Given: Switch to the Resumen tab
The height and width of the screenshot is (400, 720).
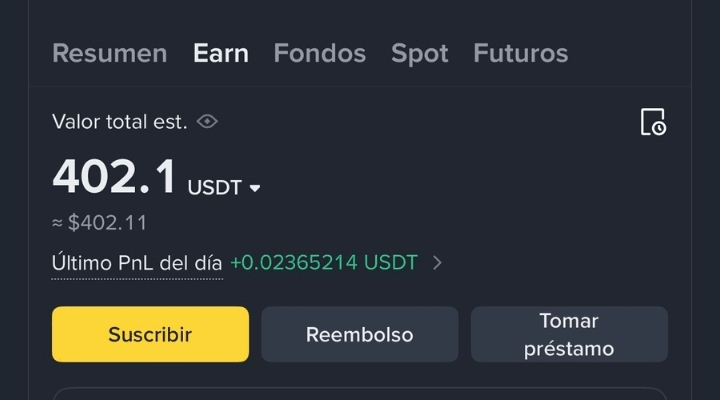Looking at the screenshot, I should 109,53.
